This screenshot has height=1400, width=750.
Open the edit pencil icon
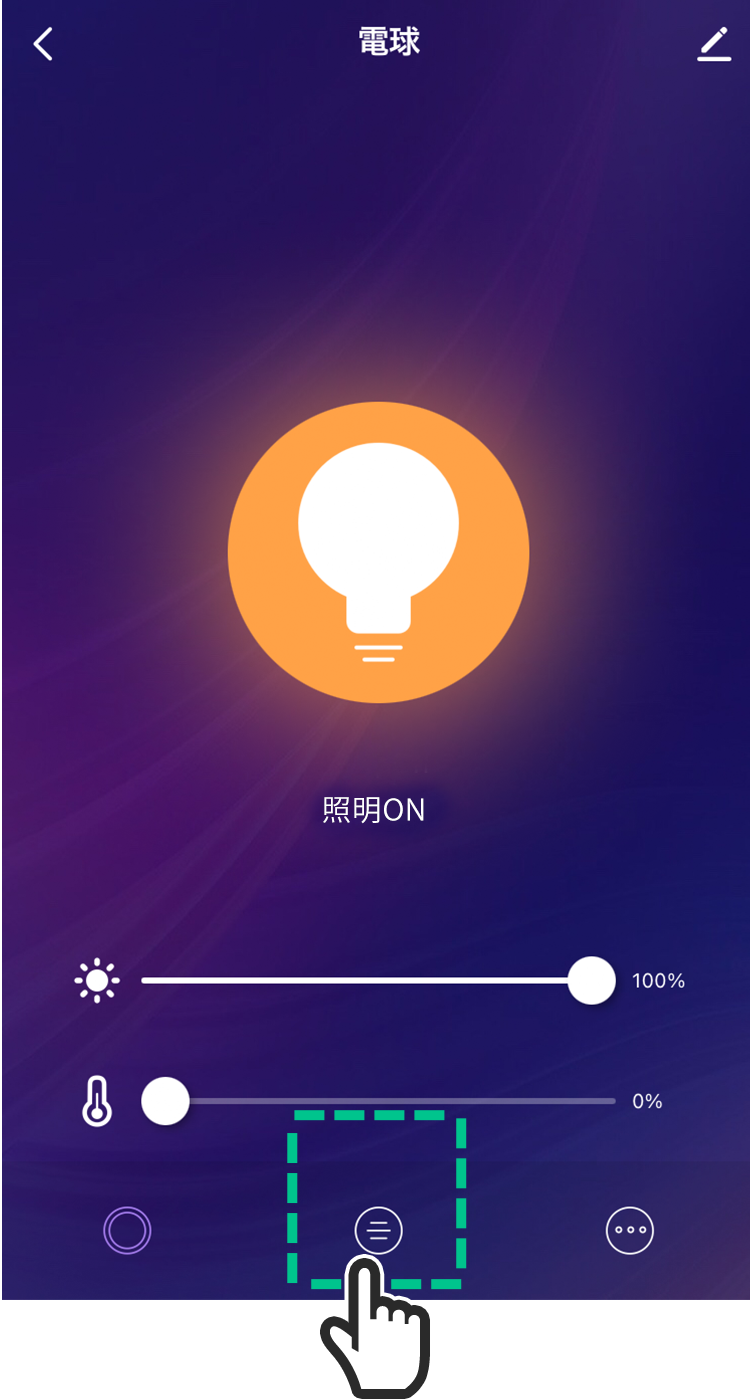click(x=714, y=44)
